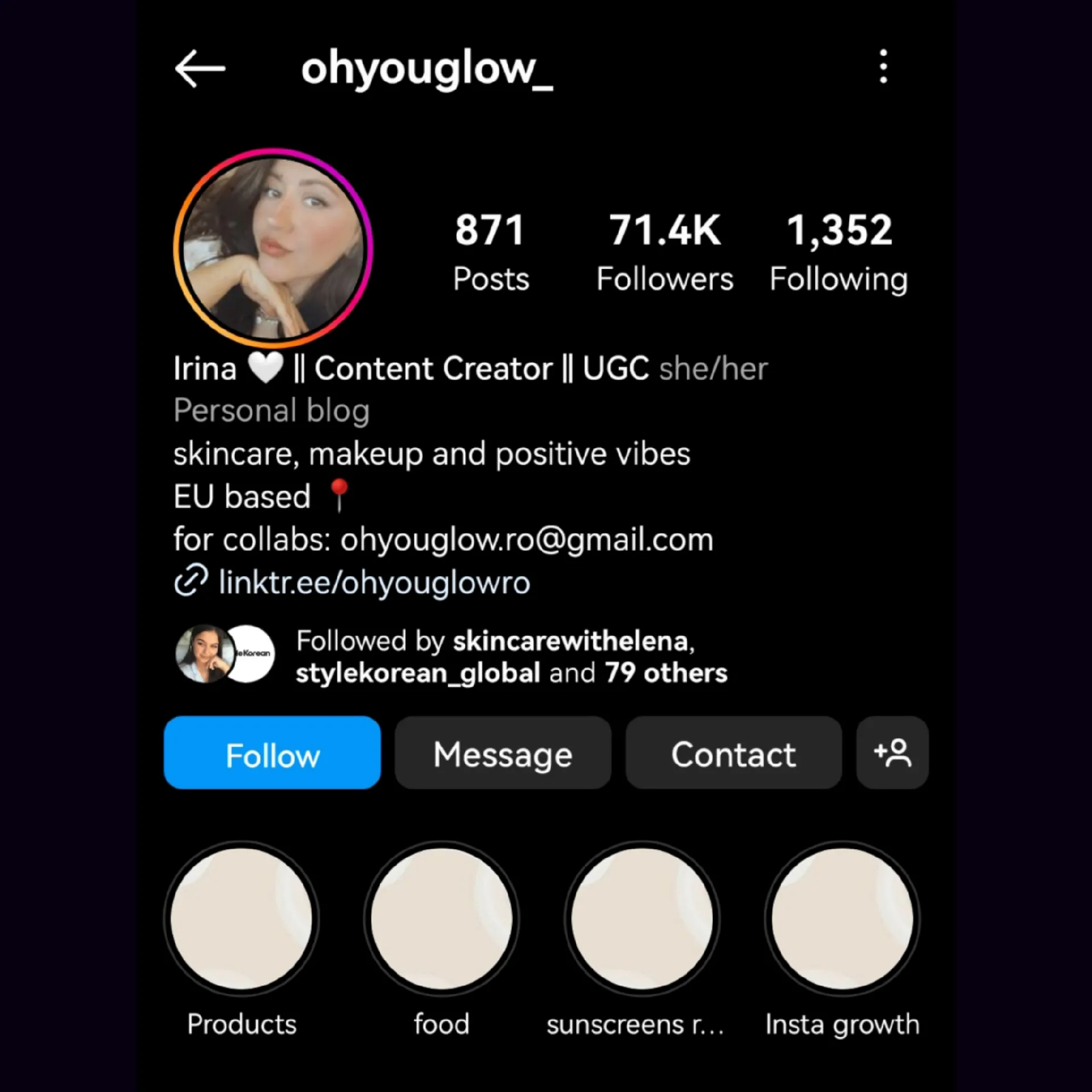View mutual followers including skincarewithelena
Screen dimensions: 1092x1092
pyautogui.click(x=511, y=656)
